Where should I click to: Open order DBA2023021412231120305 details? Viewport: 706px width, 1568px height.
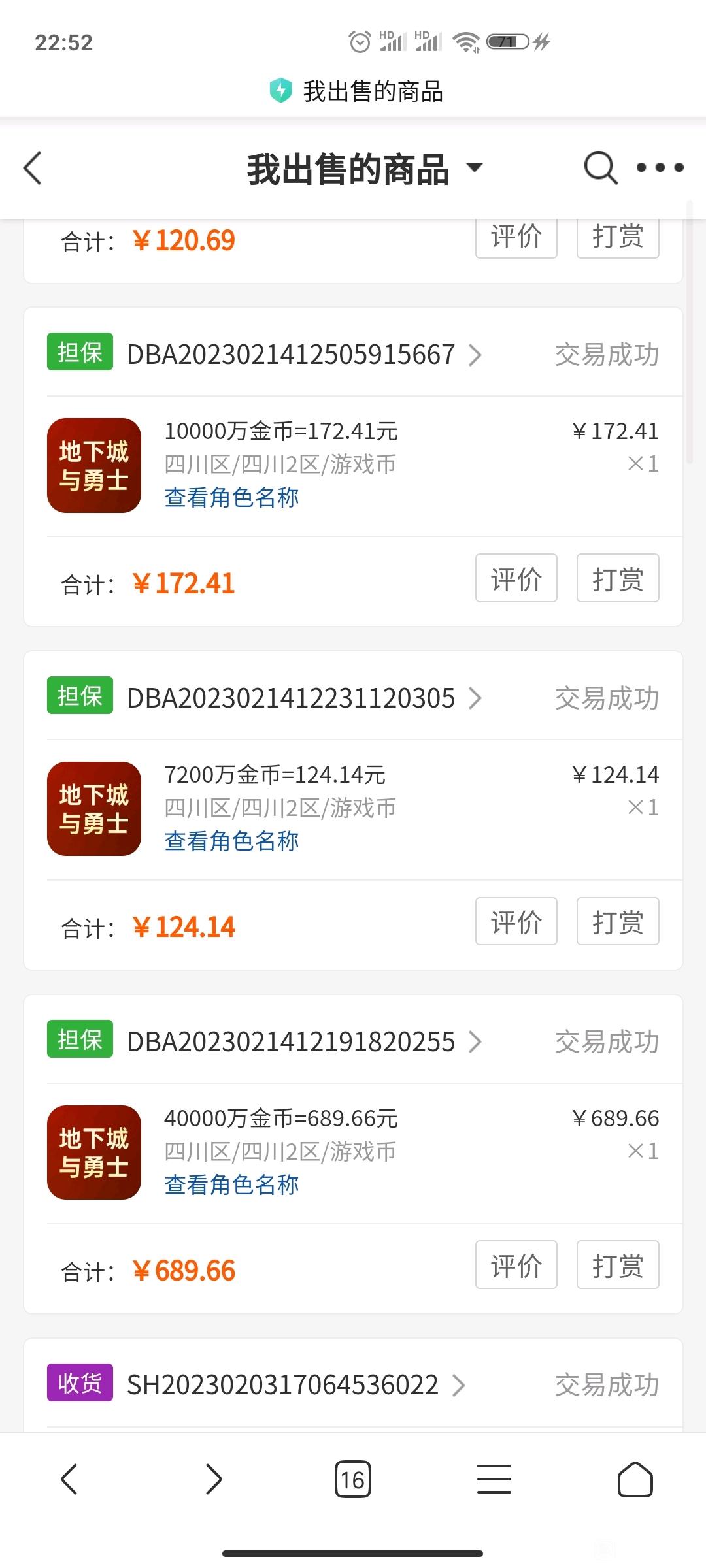tap(304, 698)
